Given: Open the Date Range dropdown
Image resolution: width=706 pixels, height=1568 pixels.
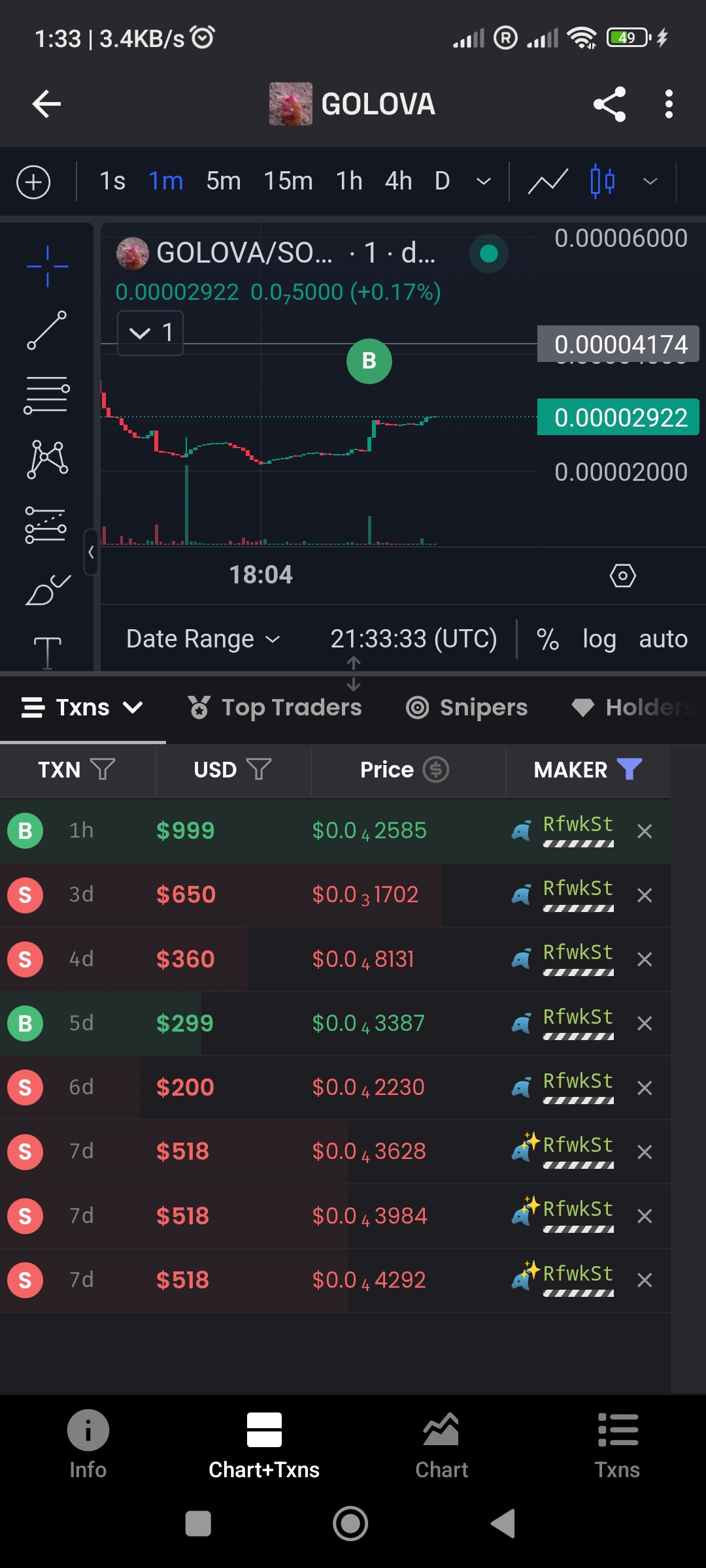Looking at the screenshot, I should (203, 639).
